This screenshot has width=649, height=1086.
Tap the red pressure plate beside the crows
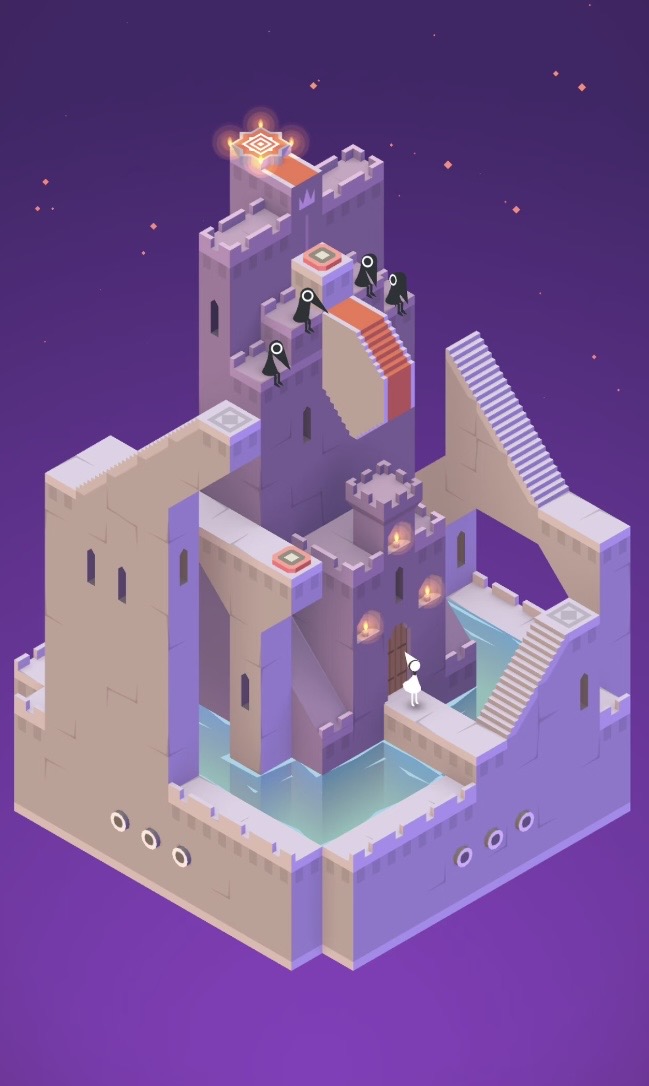pyautogui.click(x=322, y=257)
